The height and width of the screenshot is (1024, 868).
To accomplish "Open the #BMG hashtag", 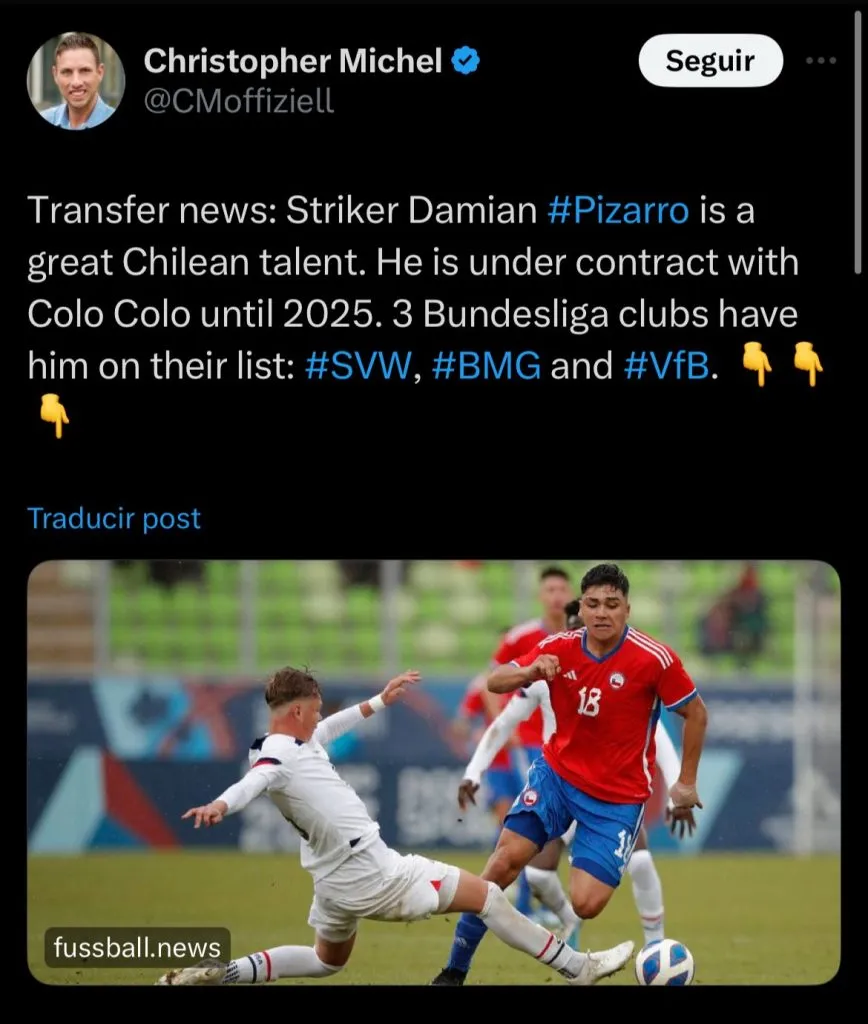I will 487,367.
